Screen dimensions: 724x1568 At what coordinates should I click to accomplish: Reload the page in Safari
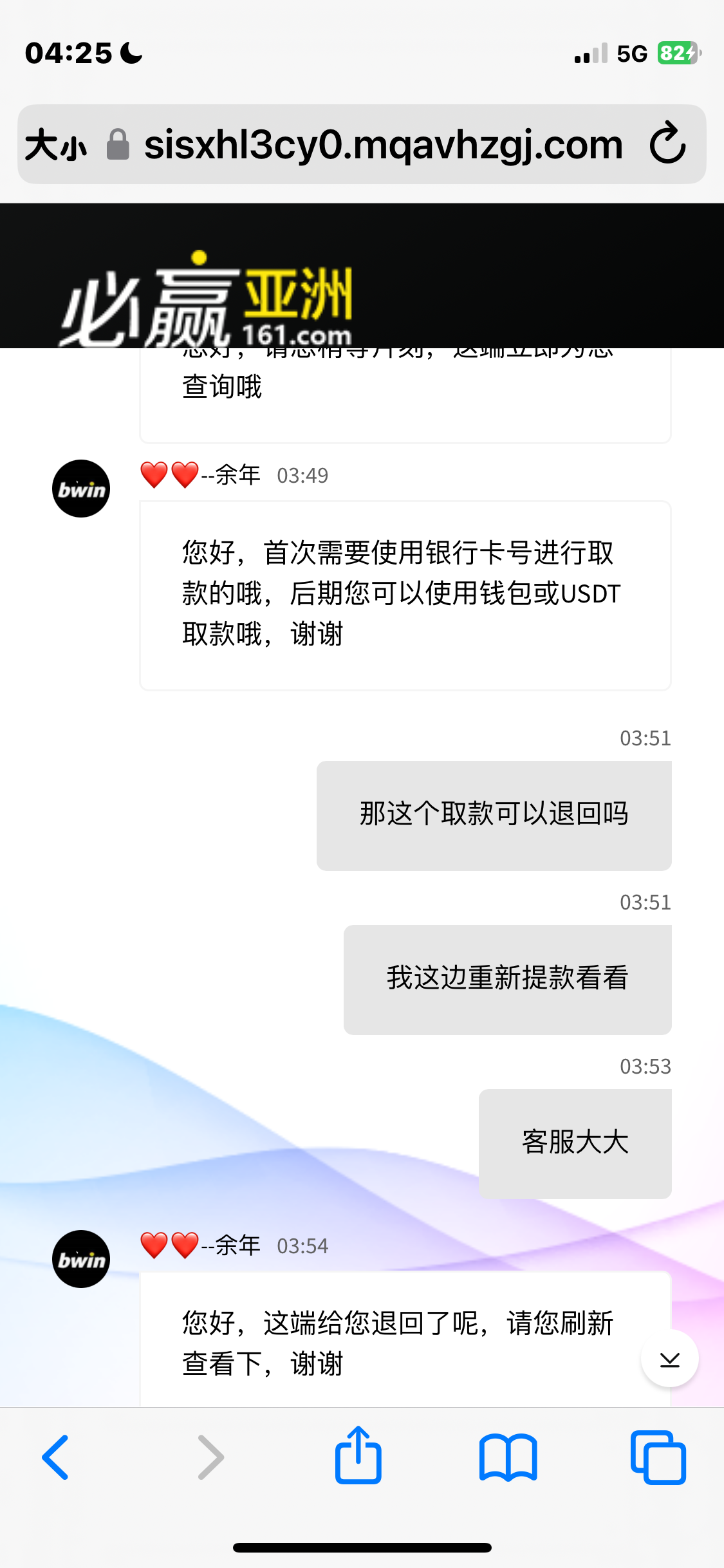[667, 144]
